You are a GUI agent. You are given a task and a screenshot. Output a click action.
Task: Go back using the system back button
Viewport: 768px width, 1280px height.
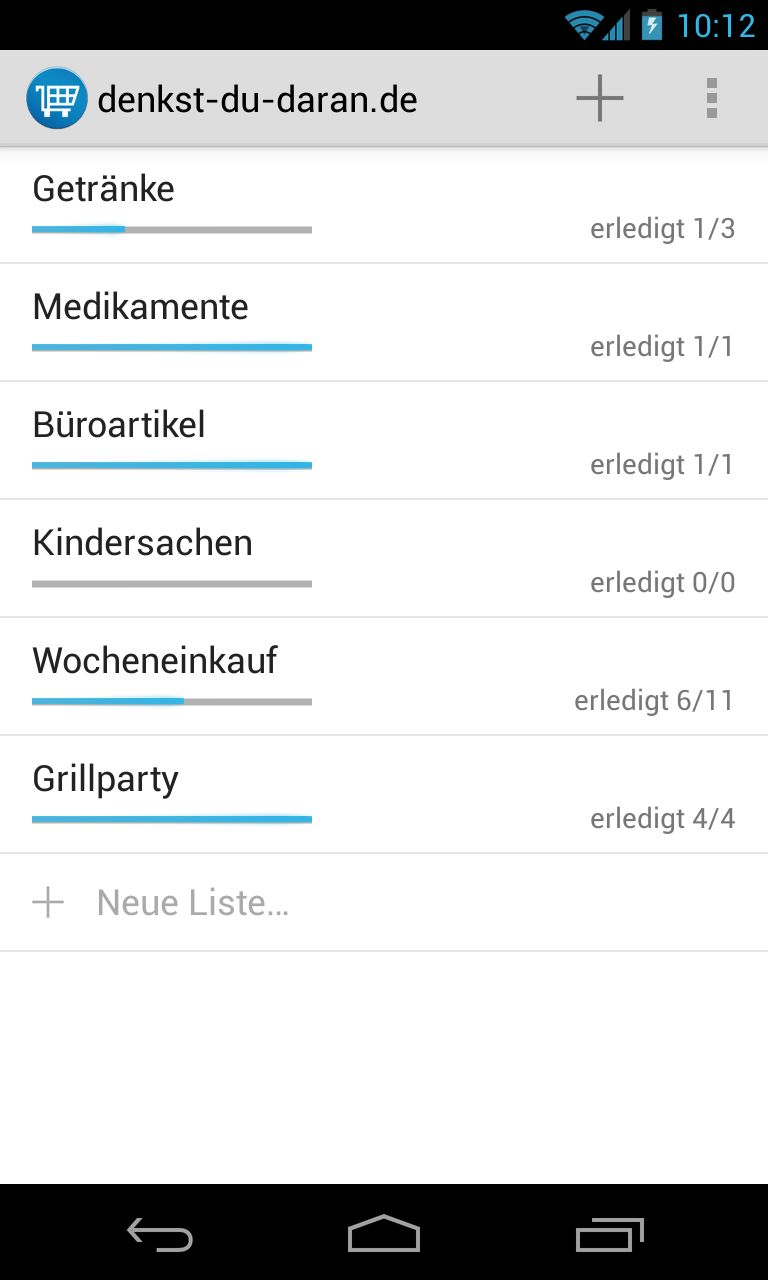[x=160, y=1234]
